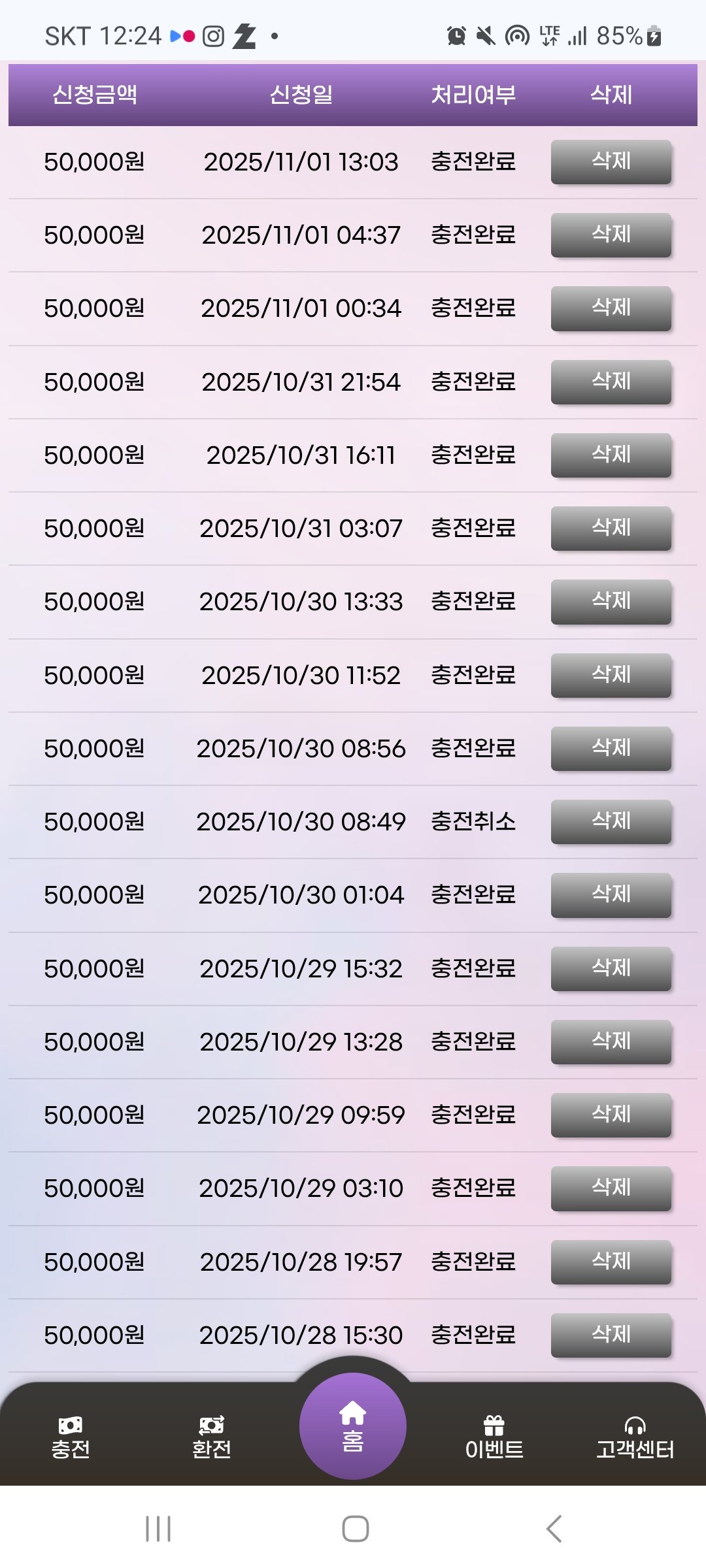
Task: Open the 이벤트 tab
Action: (494, 1437)
